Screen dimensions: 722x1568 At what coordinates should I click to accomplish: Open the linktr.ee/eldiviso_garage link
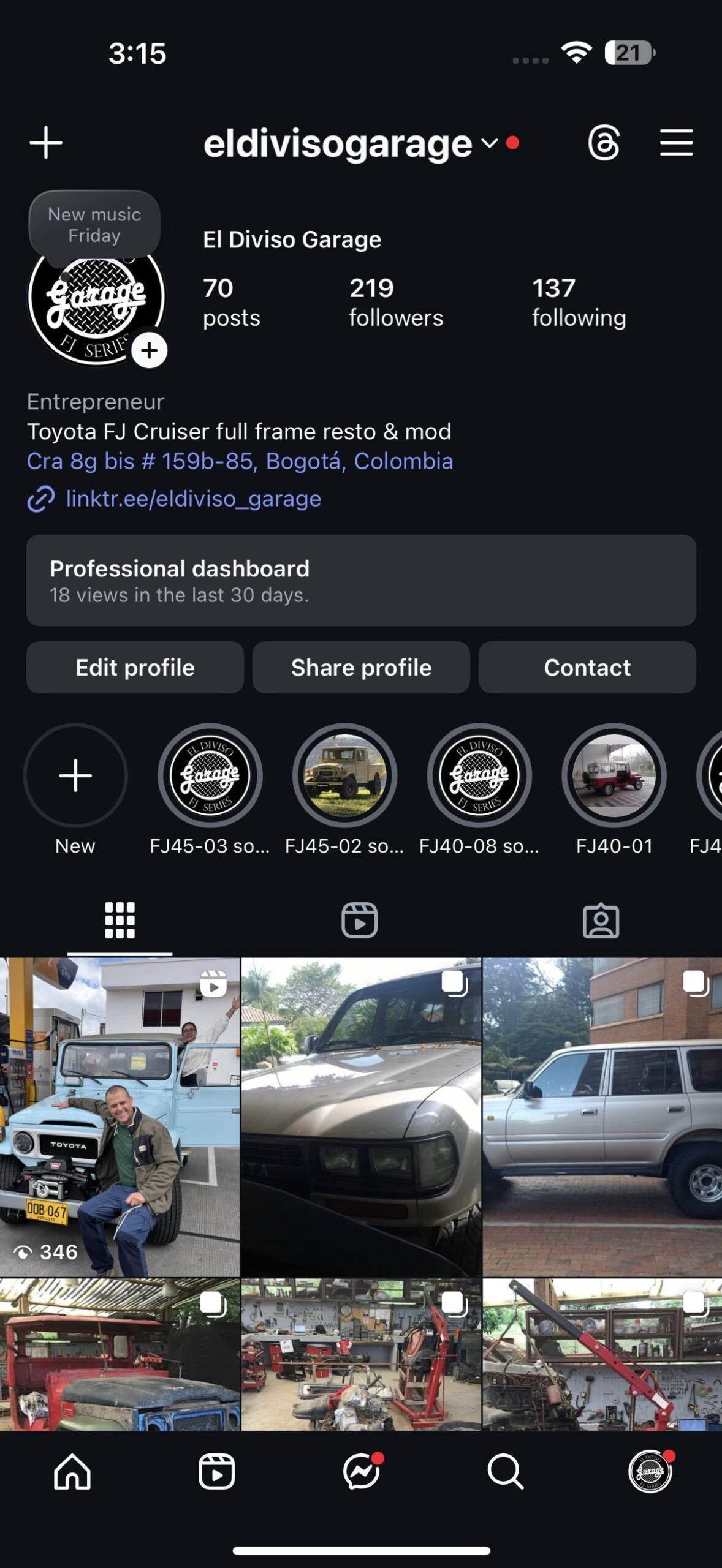click(193, 499)
